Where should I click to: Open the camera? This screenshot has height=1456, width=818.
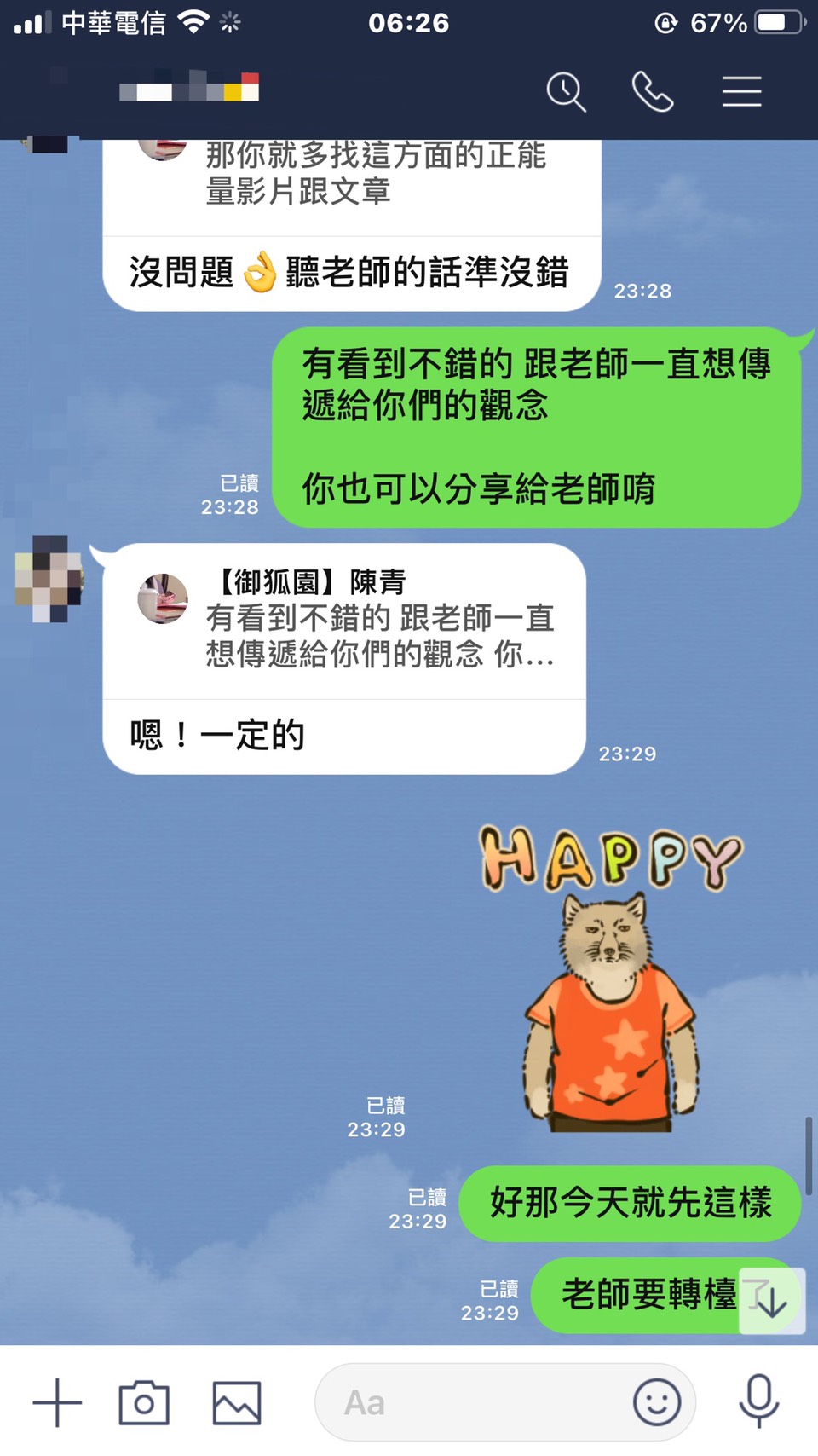144,1402
